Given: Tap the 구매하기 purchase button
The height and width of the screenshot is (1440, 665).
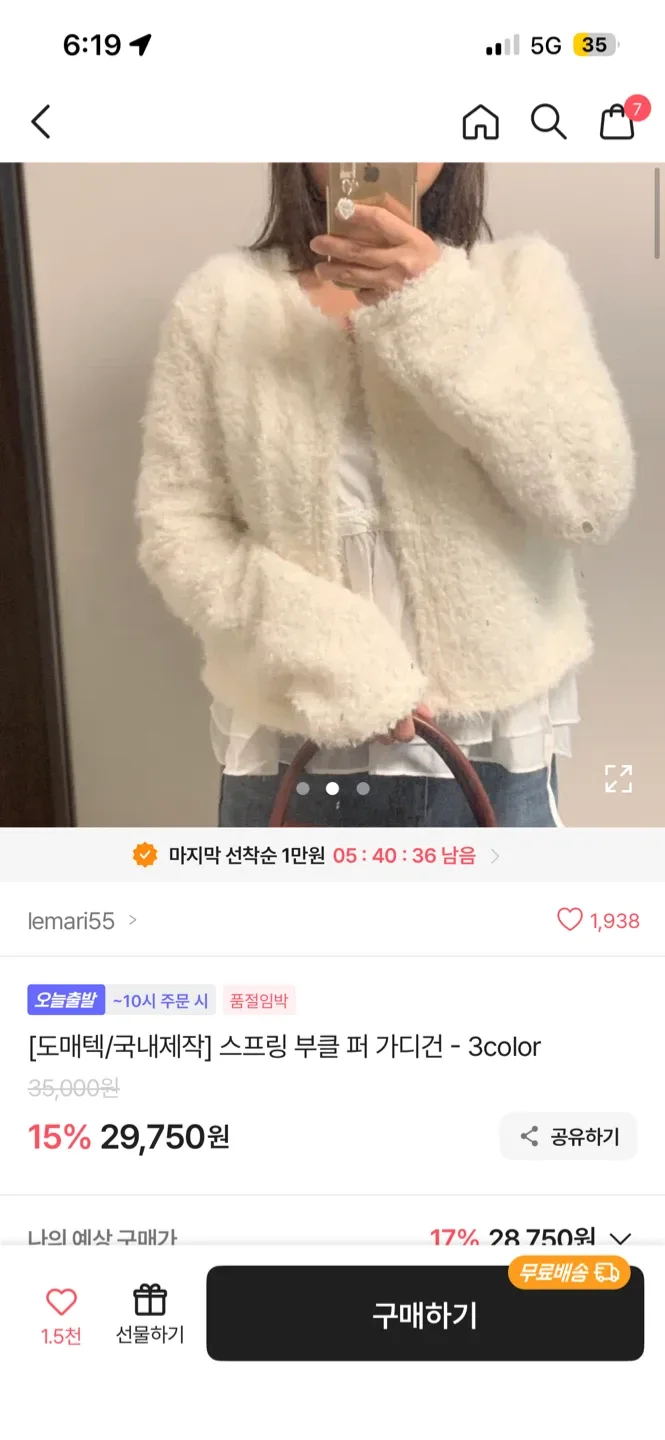Looking at the screenshot, I should pyautogui.click(x=425, y=1315).
